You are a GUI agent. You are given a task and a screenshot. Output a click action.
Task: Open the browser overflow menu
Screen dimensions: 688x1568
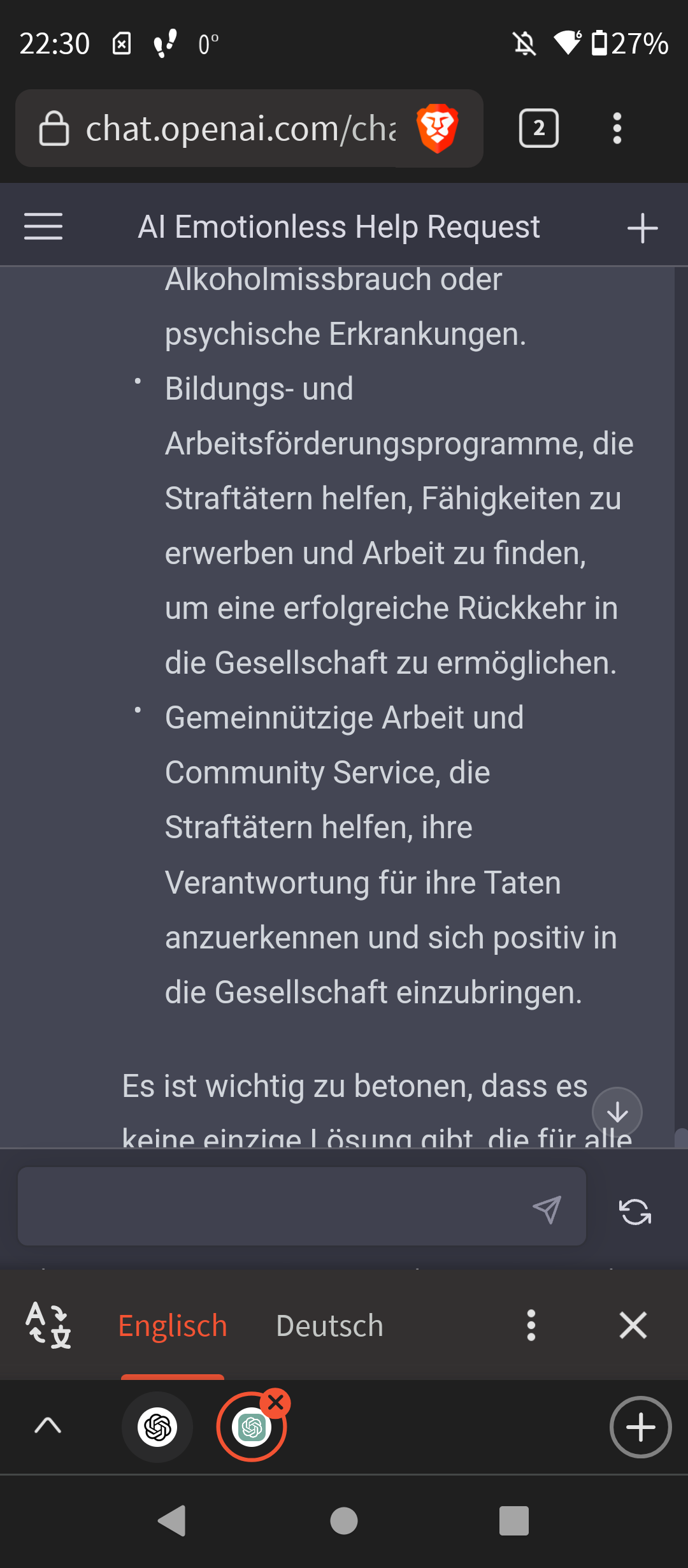click(617, 128)
